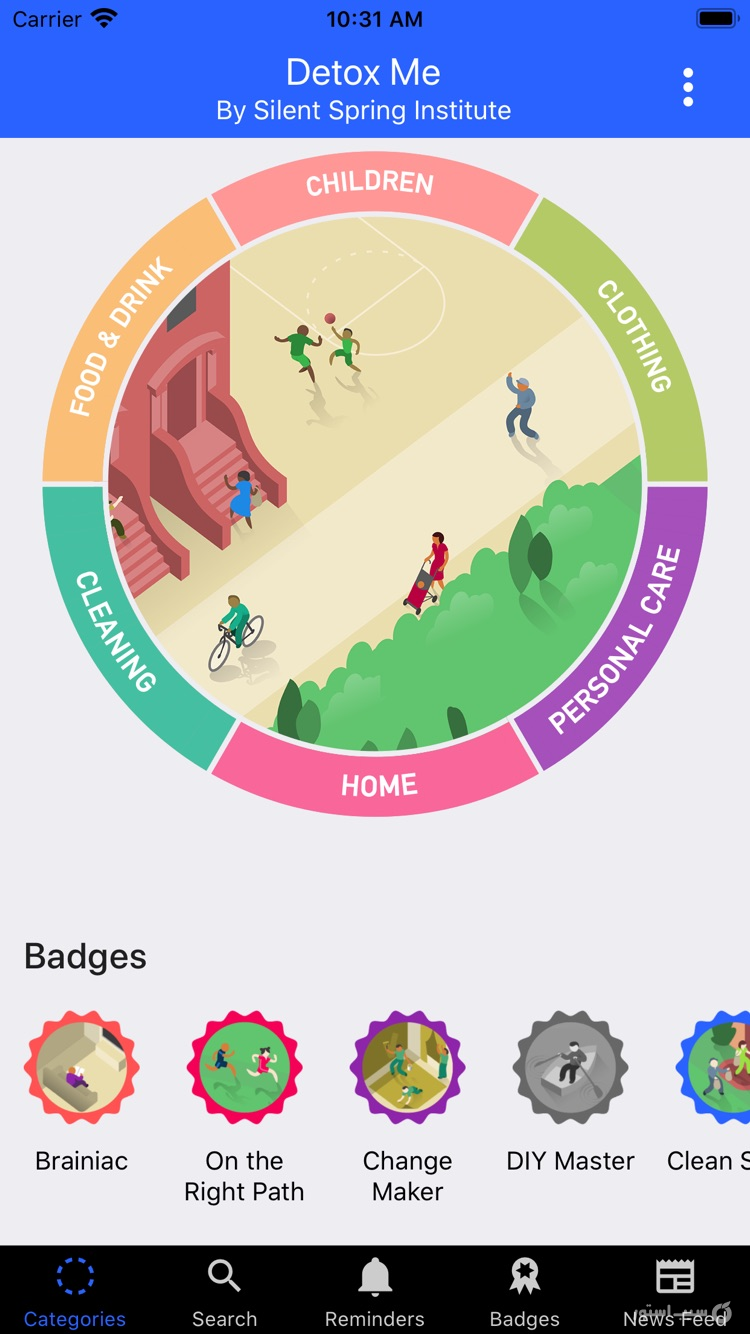
Task: View the Brainiac badge
Action: pyautogui.click(x=82, y=1069)
